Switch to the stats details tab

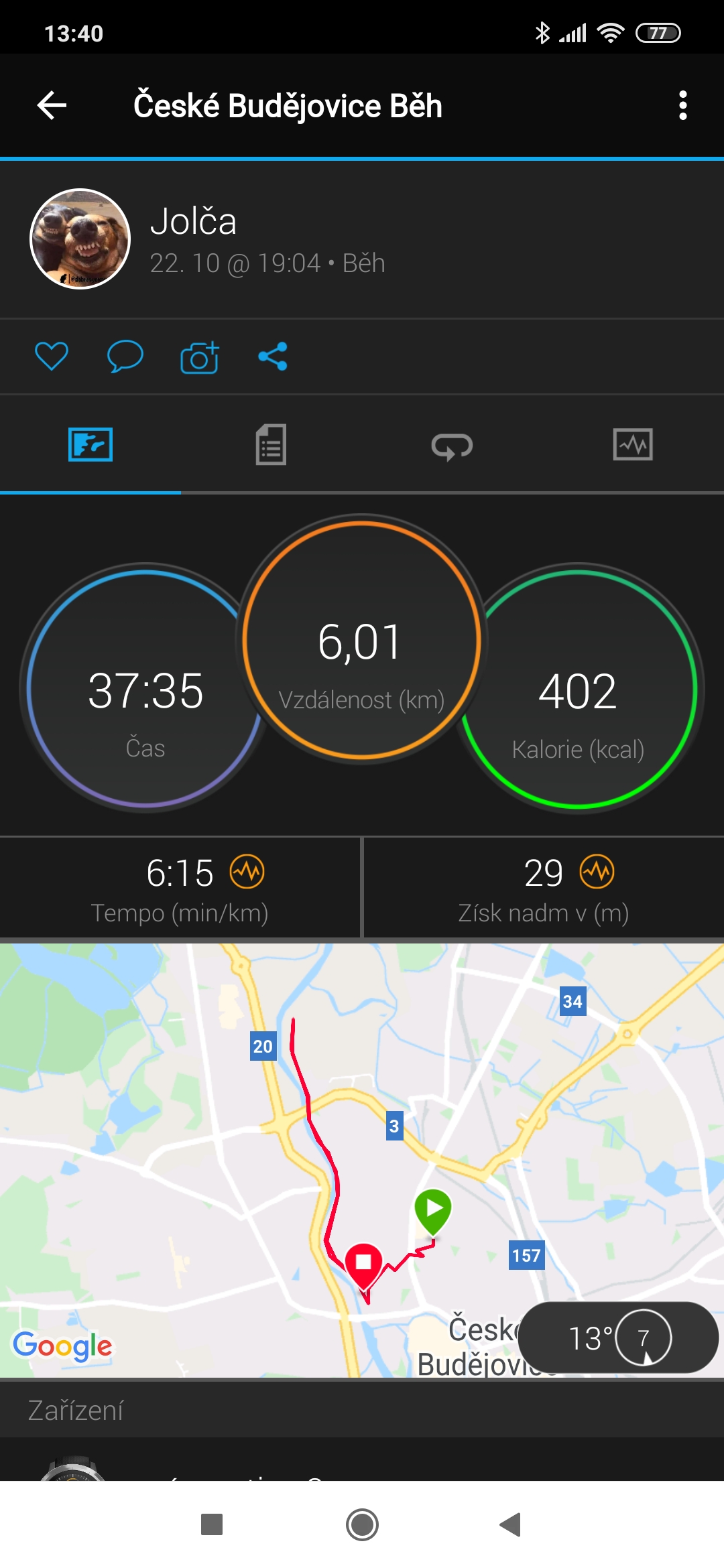coord(271,444)
